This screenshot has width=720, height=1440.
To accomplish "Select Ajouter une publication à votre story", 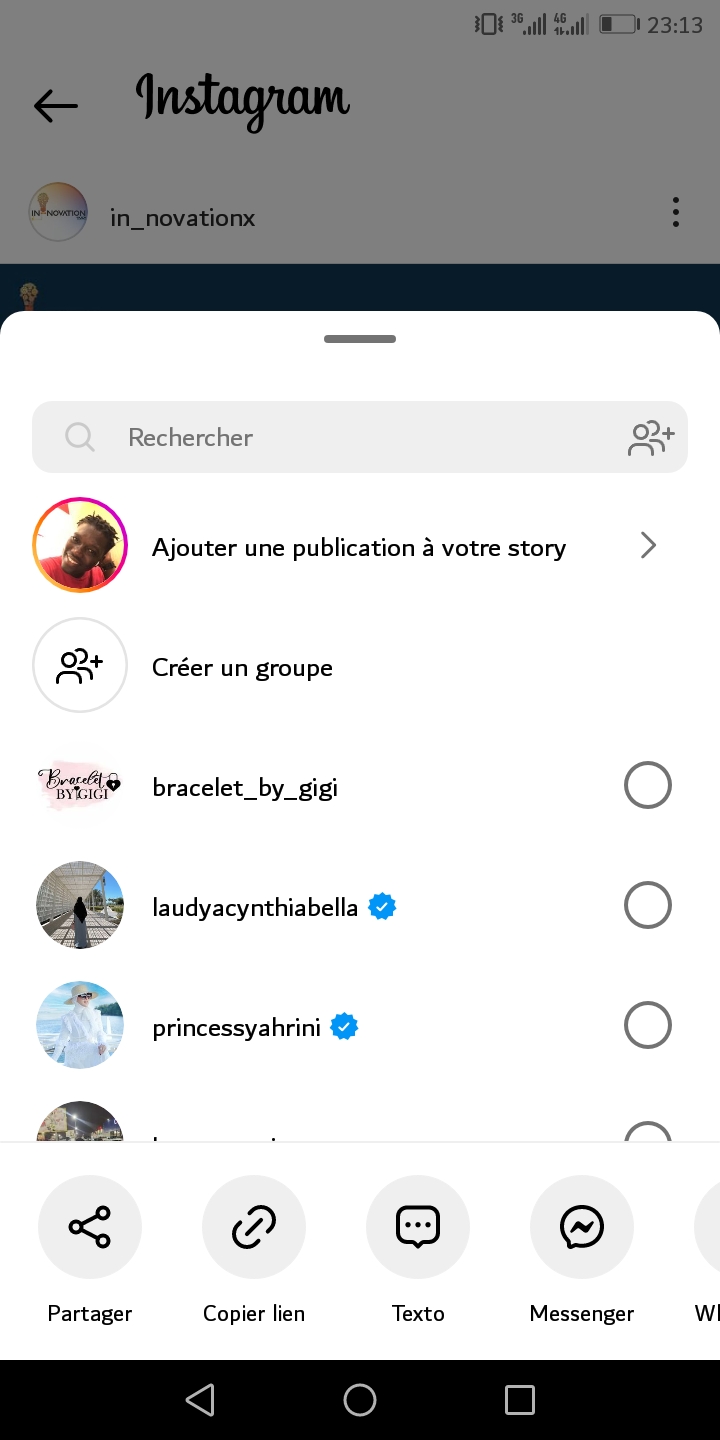I will tap(358, 547).
